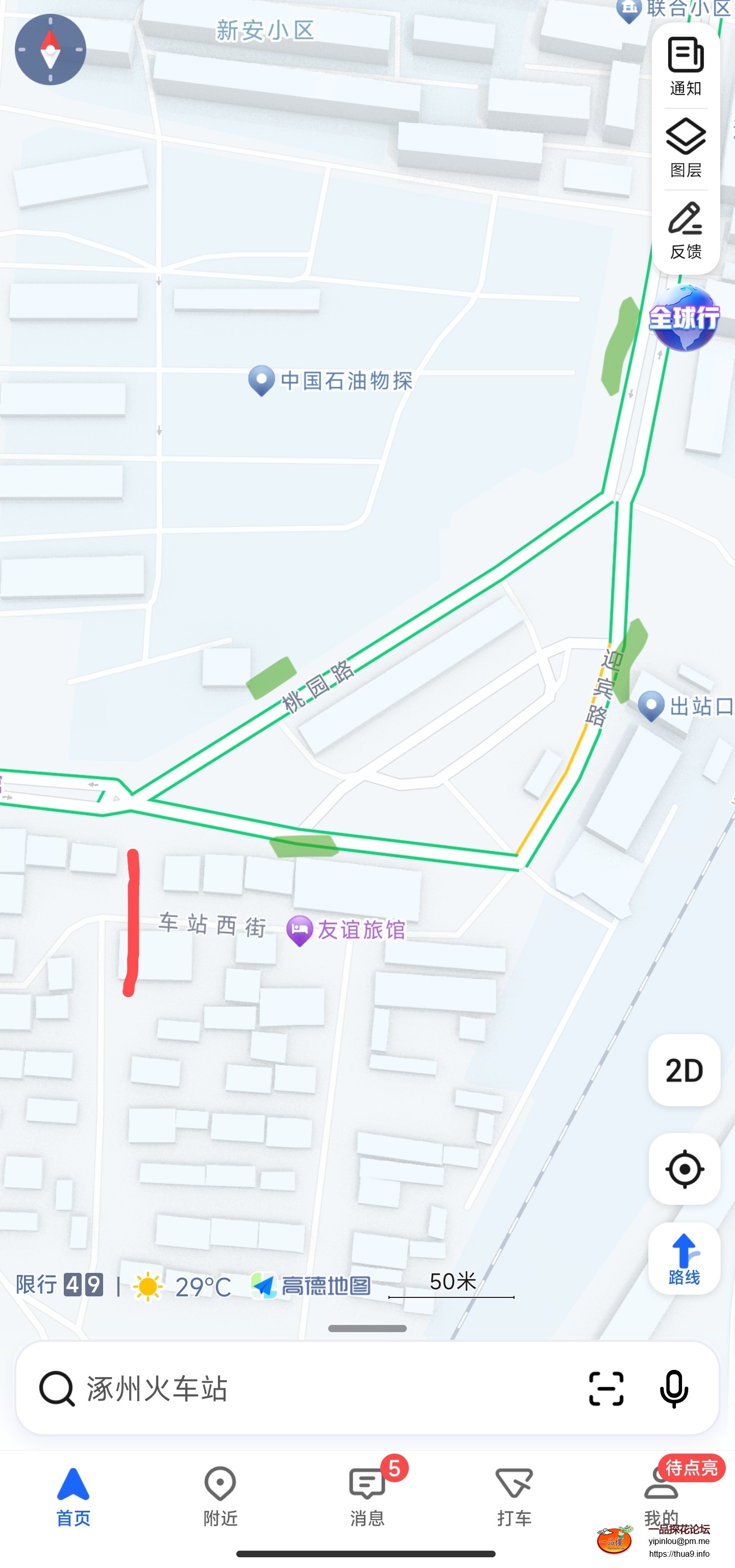This screenshot has width=735, height=1568.
Task: Switch map view with the 2D button
Action: 684,1070
